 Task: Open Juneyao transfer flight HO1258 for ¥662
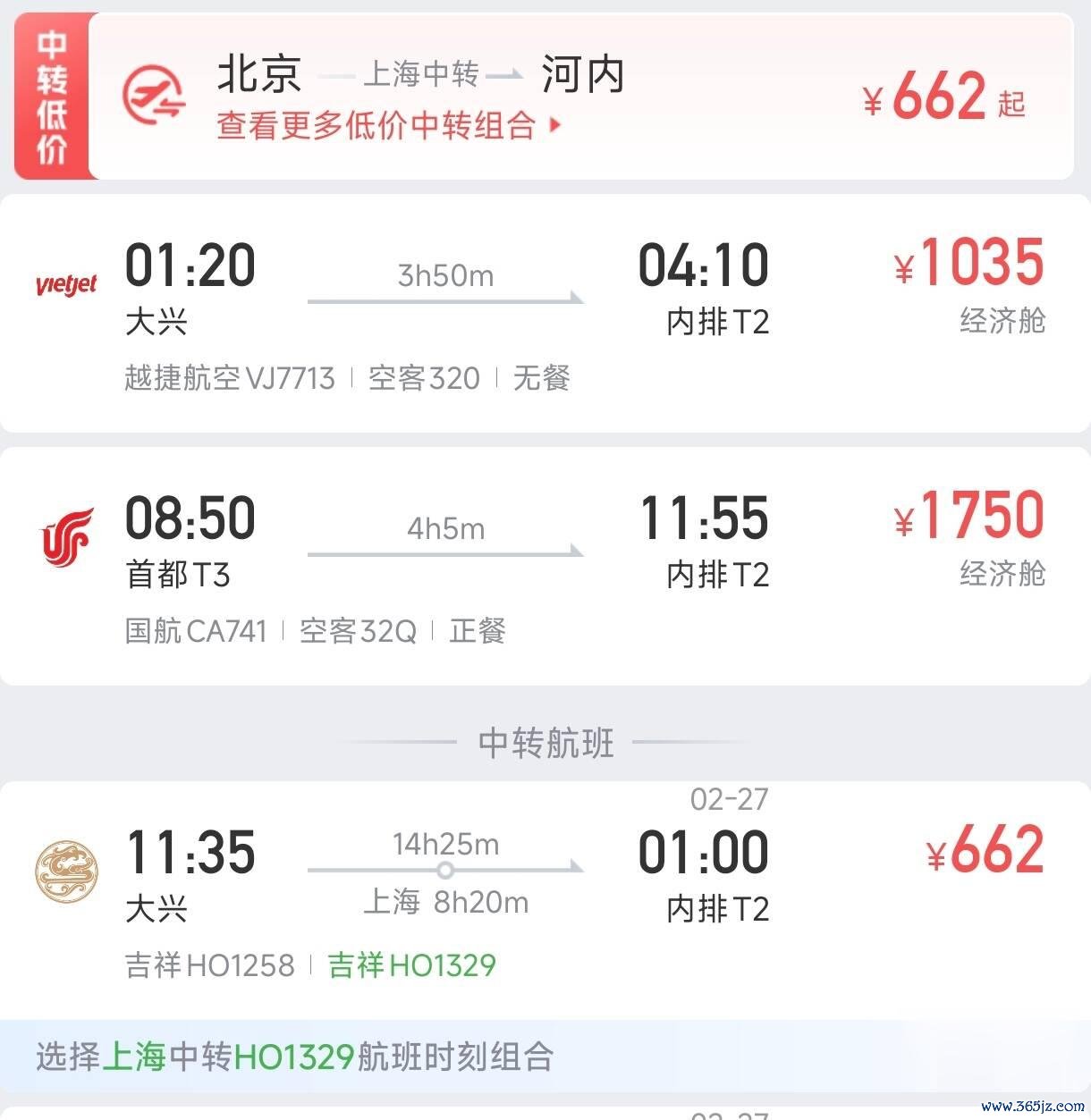pyautogui.click(x=537, y=894)
